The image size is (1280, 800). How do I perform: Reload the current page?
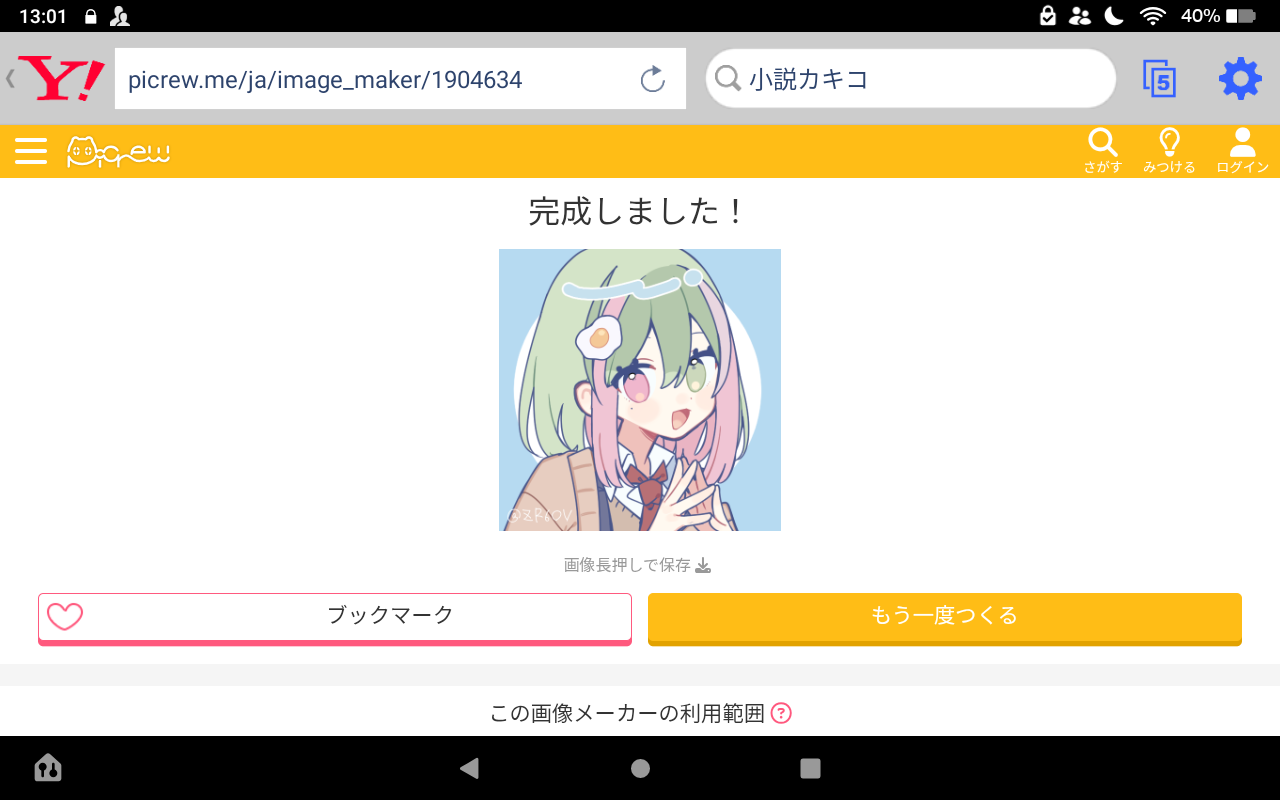click(x=653, y=79)
